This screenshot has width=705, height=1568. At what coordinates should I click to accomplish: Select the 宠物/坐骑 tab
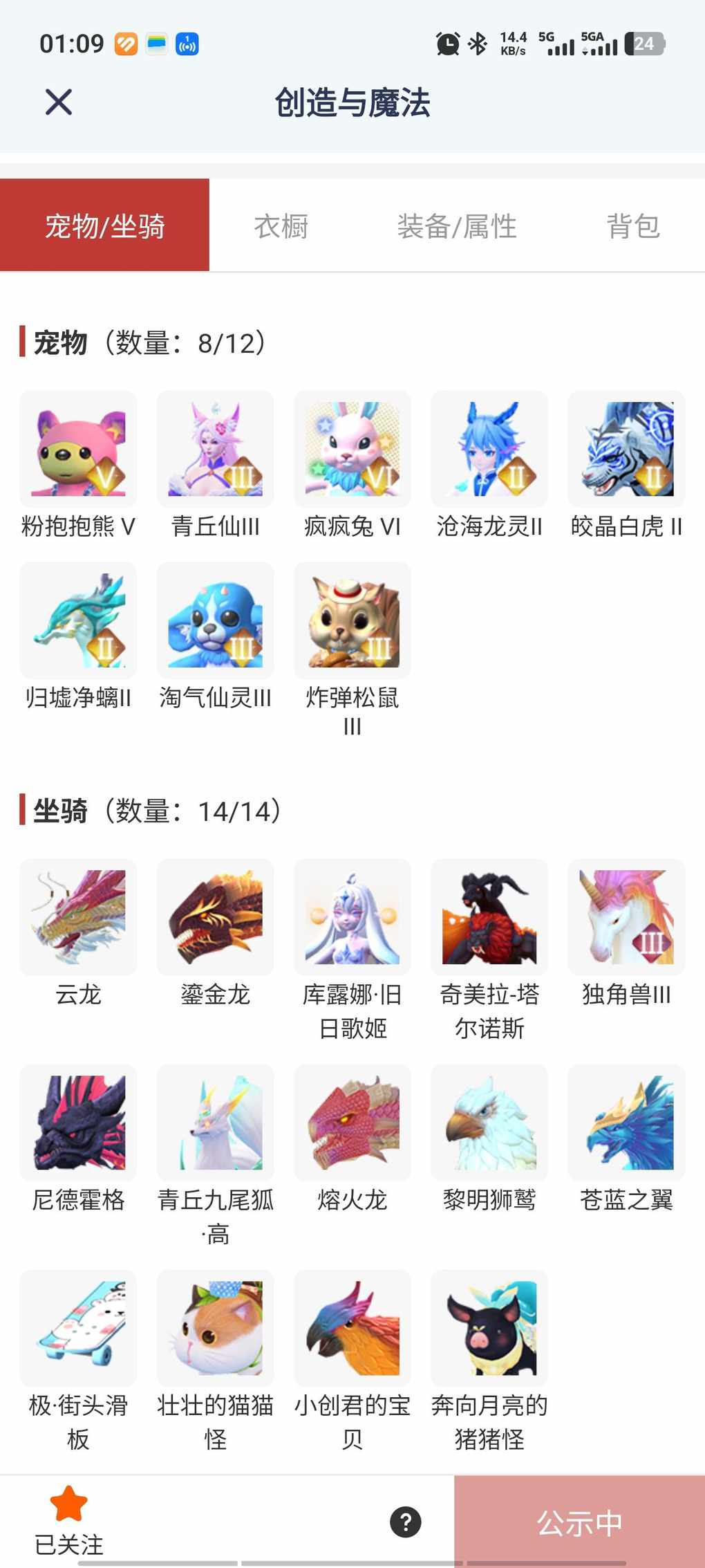pos(104,226)
